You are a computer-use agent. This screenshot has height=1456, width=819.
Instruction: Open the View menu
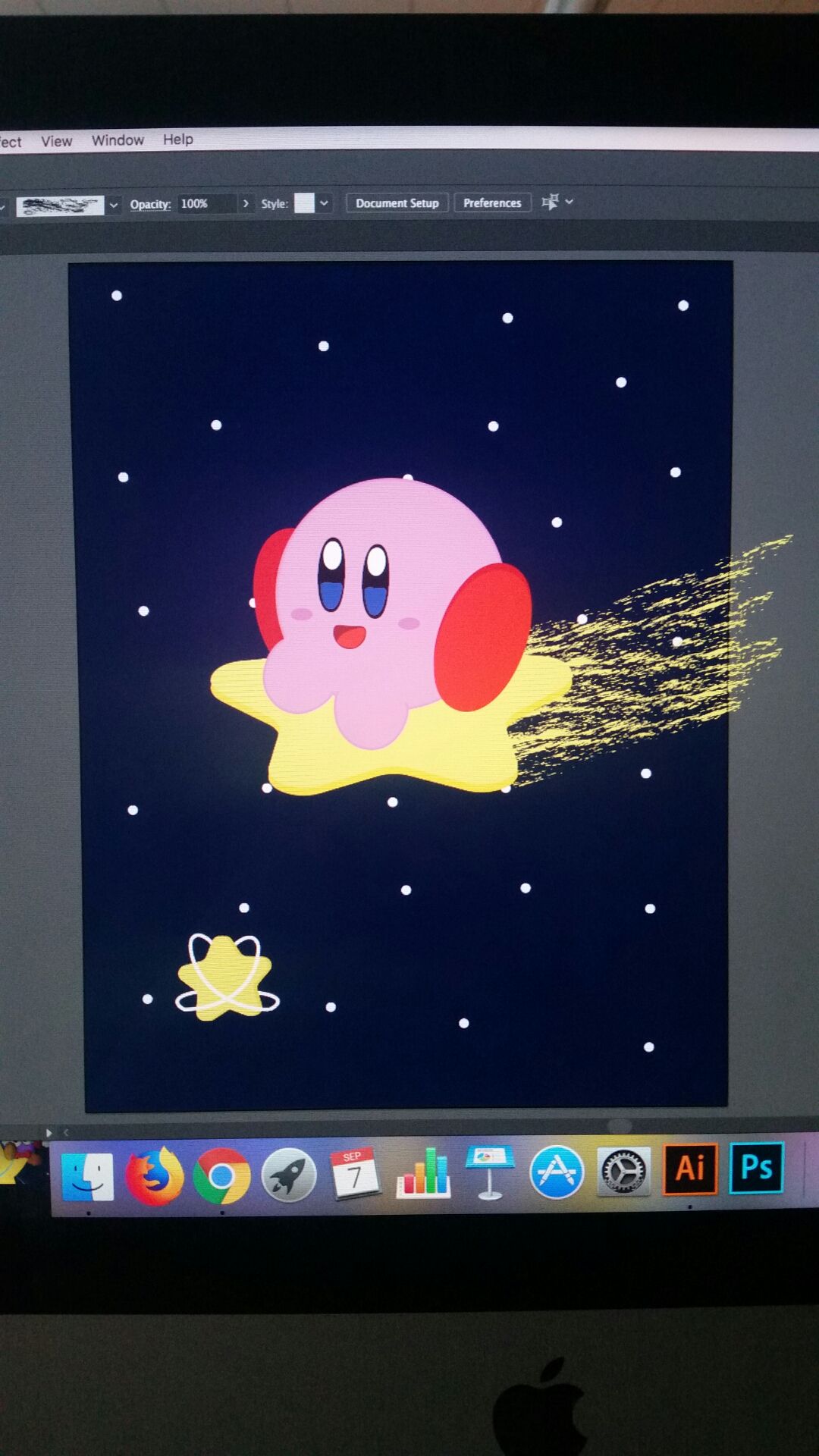tap(56, 141)
